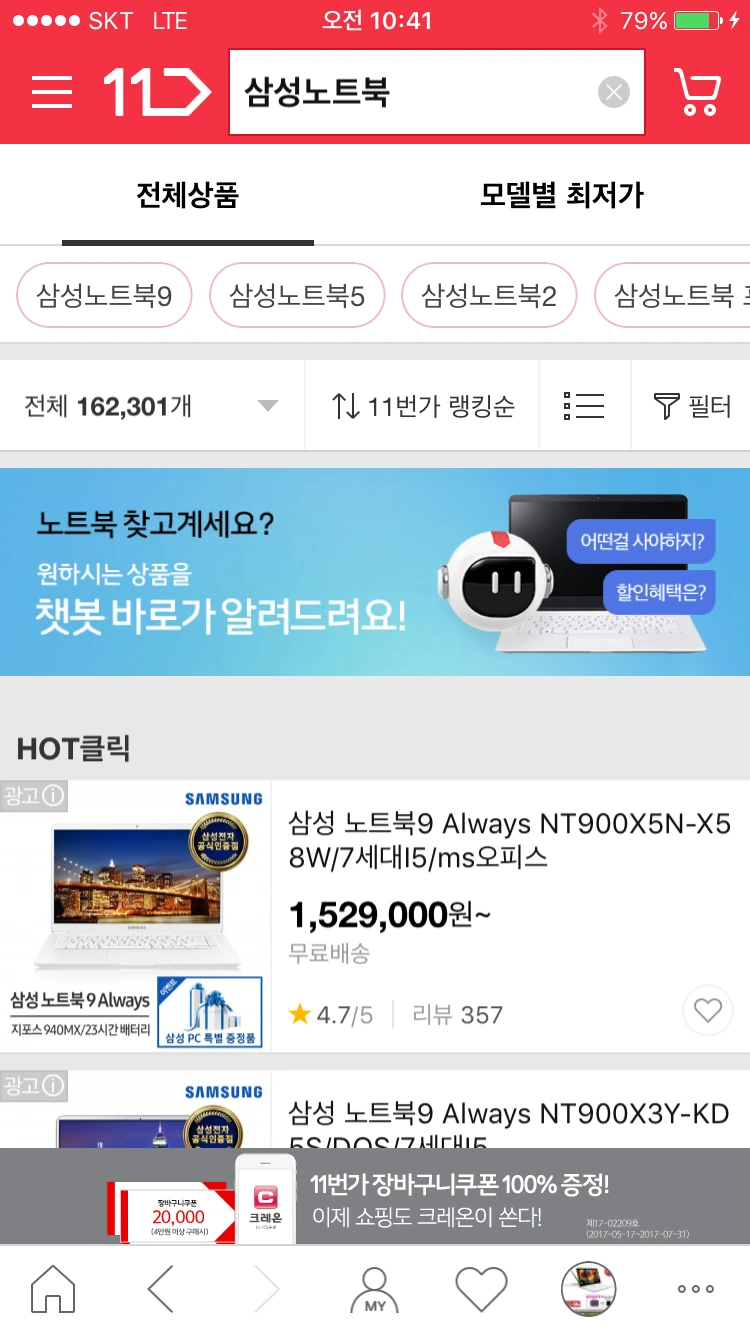The image size is (750, 1334).
Task: Select the 전체상품 tab
Action: tap(188, 195)
